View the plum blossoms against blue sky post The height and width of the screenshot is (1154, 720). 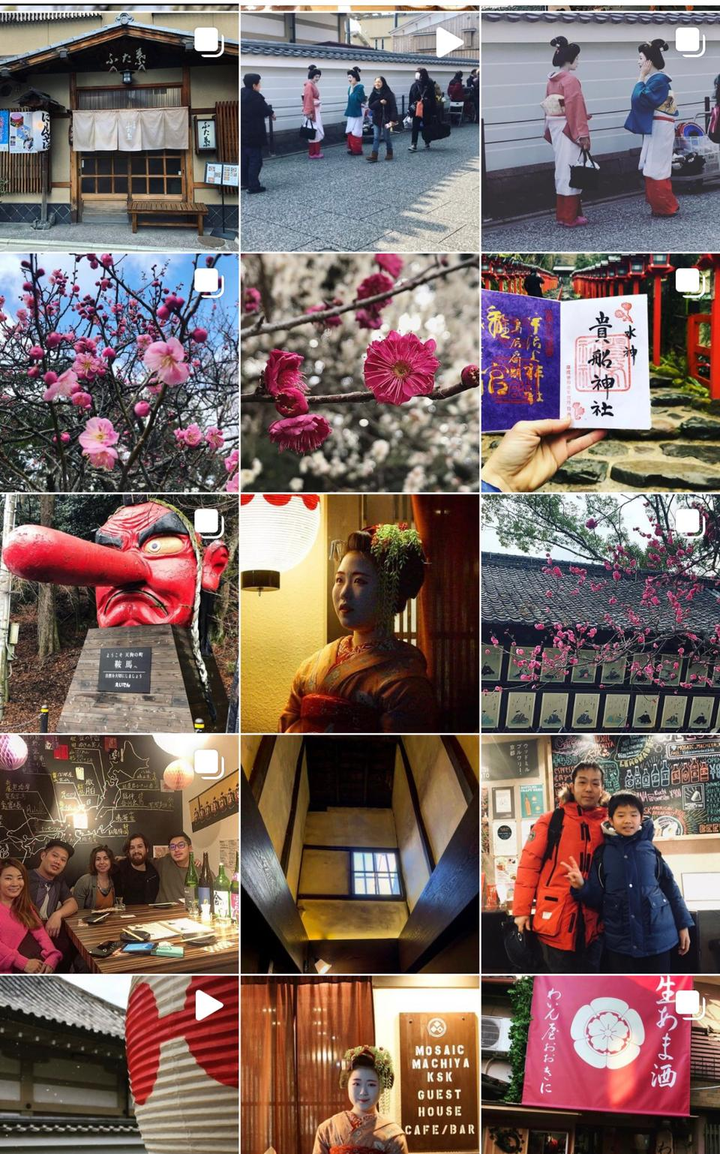pyautogui.click(x=119, y=372)
